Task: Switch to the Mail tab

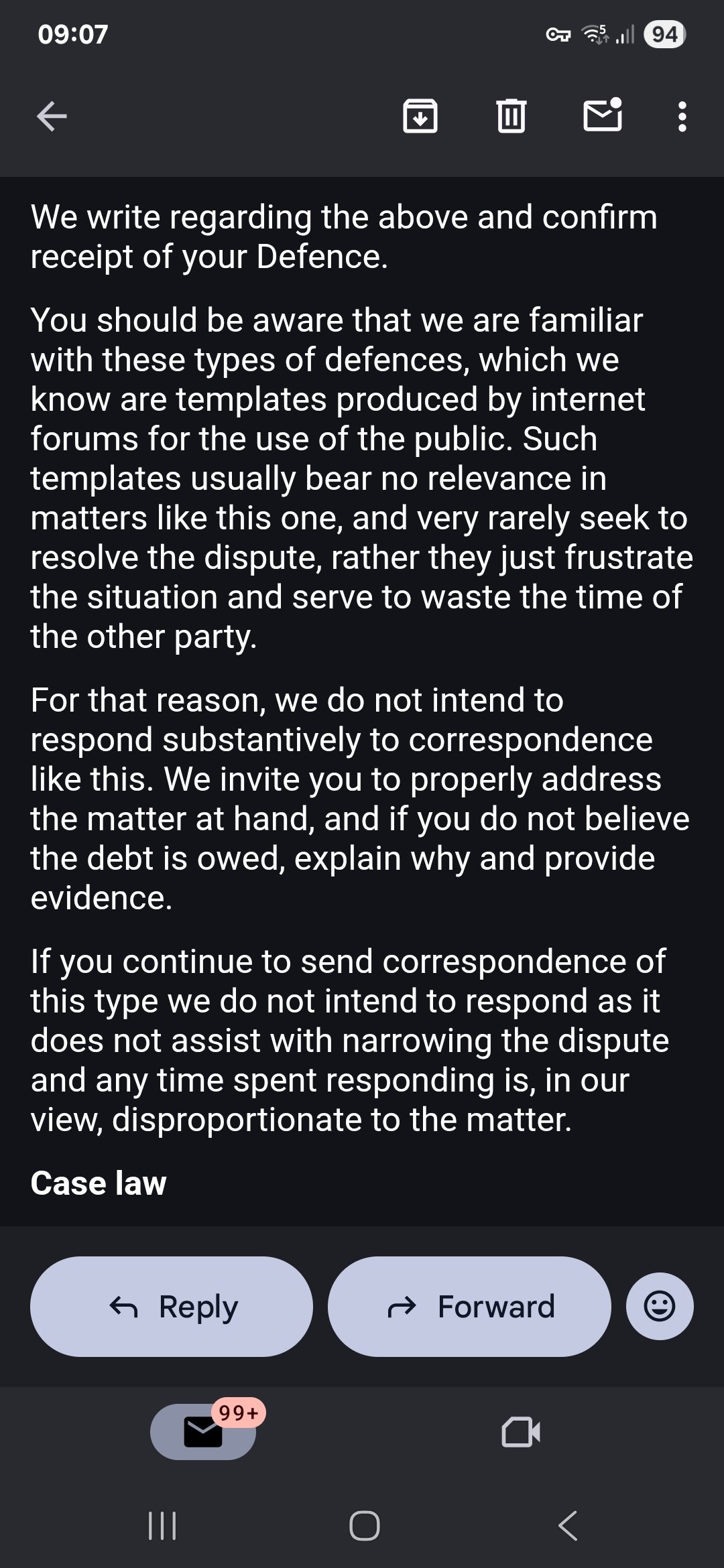Action: click(203, 1432)
